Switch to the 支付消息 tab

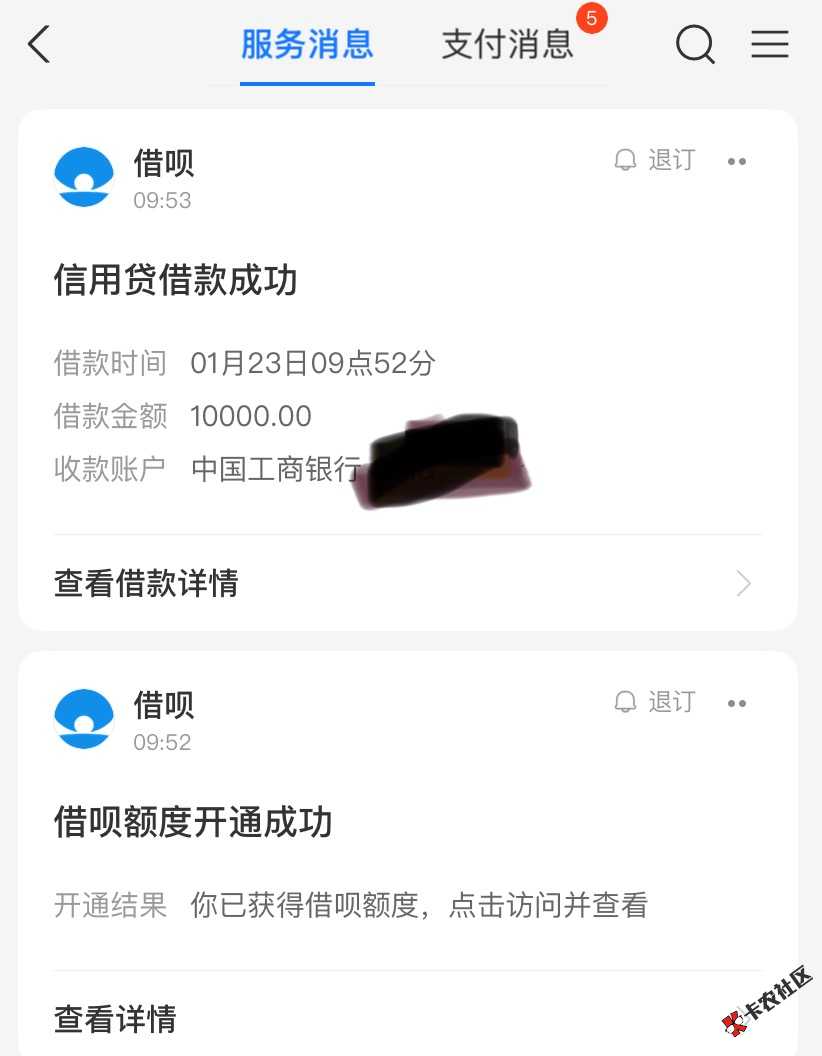508,44
